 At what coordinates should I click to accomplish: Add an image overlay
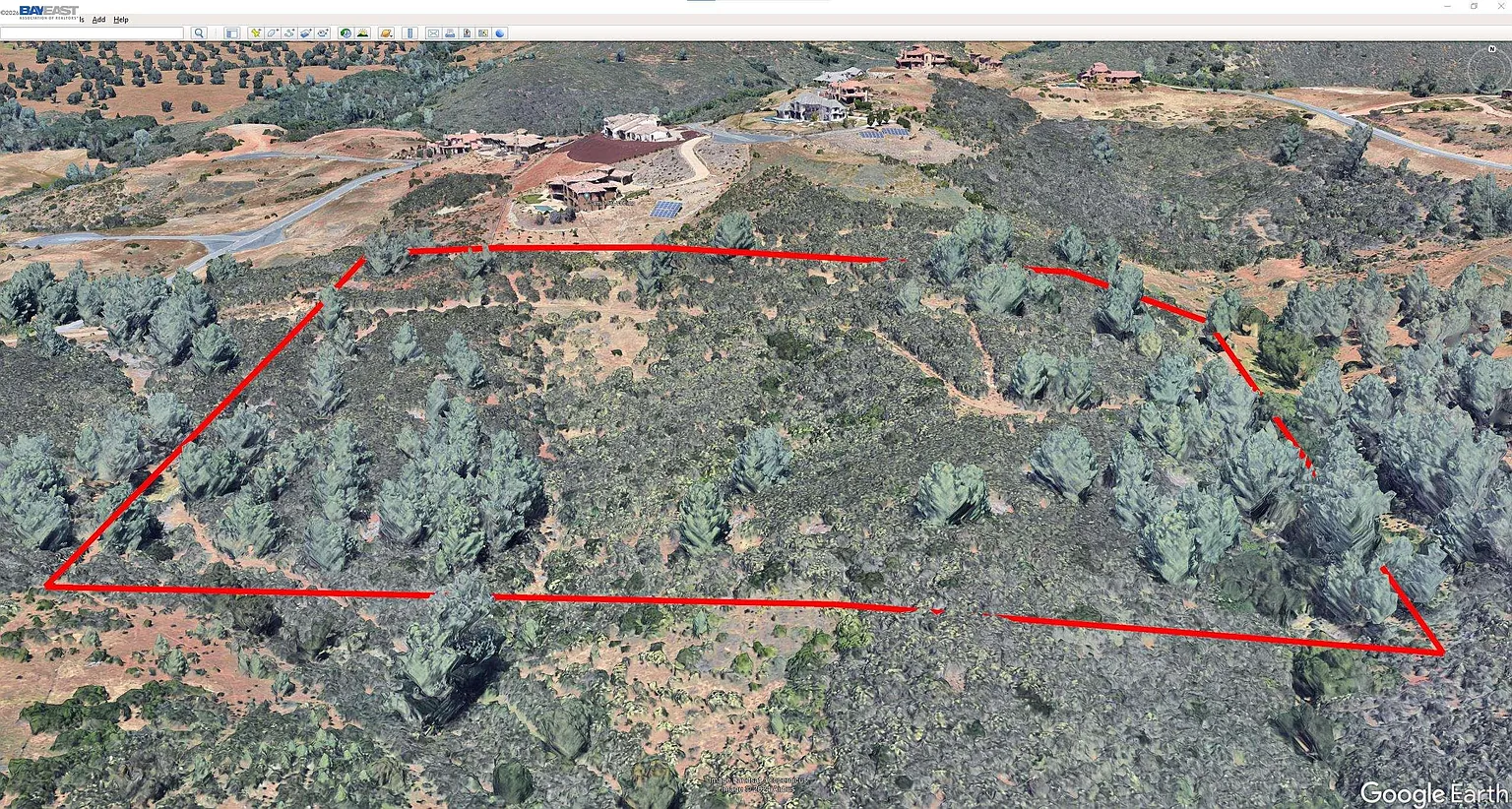click(306, 33)
